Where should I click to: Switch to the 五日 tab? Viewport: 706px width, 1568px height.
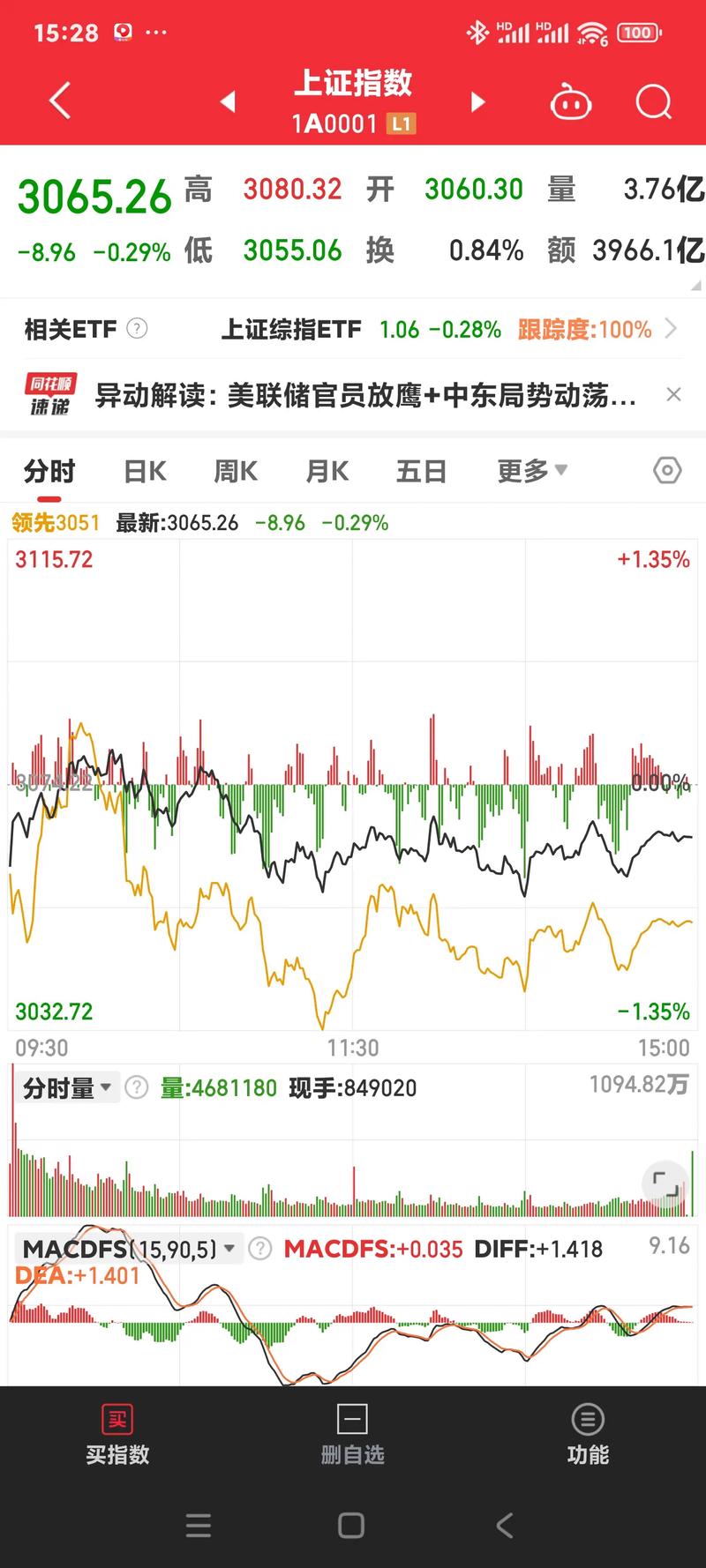pyautogui.click(x=421, y=471)
